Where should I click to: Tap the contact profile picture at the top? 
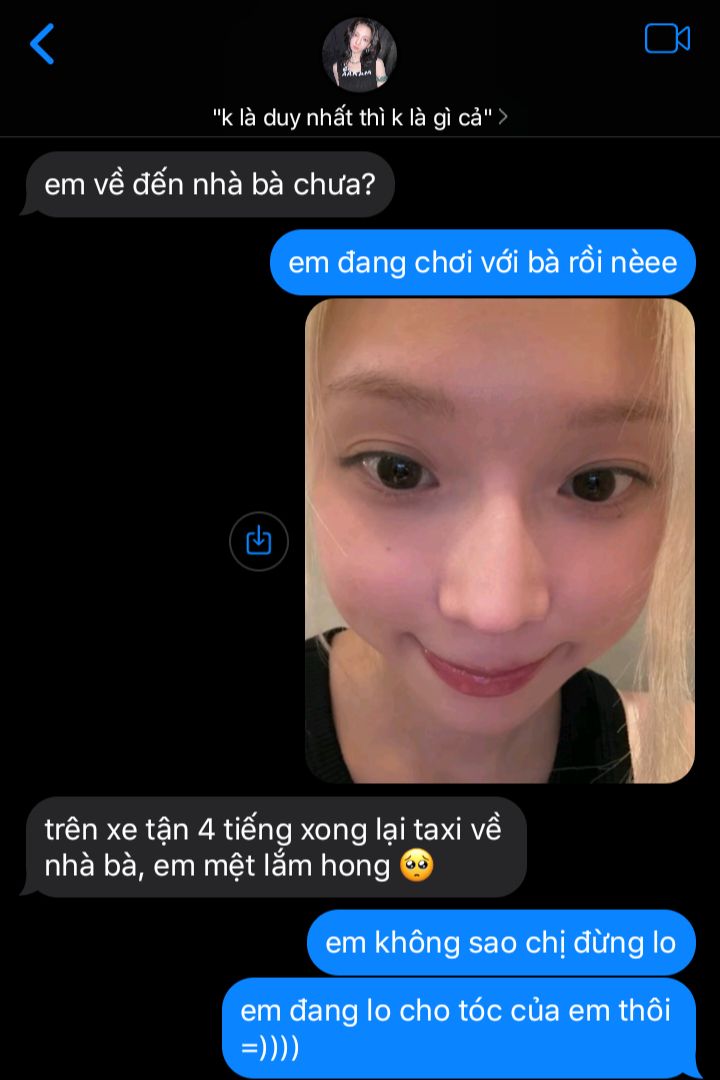[x=359, y=54]
